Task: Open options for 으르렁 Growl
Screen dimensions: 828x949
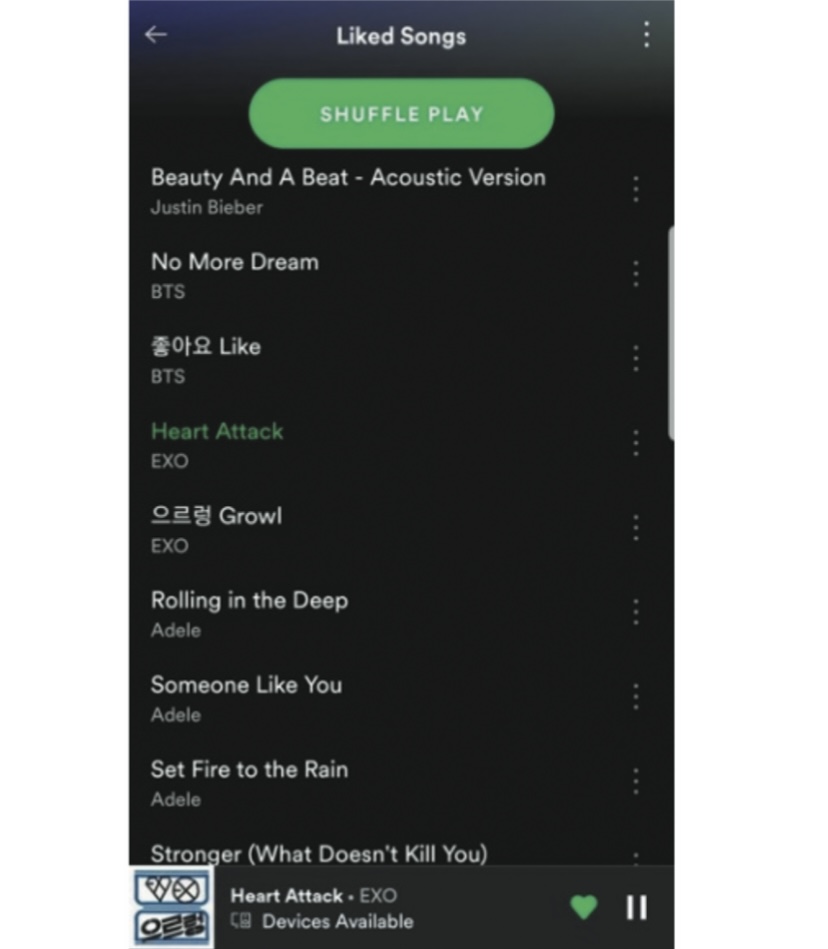Action: 635,527
